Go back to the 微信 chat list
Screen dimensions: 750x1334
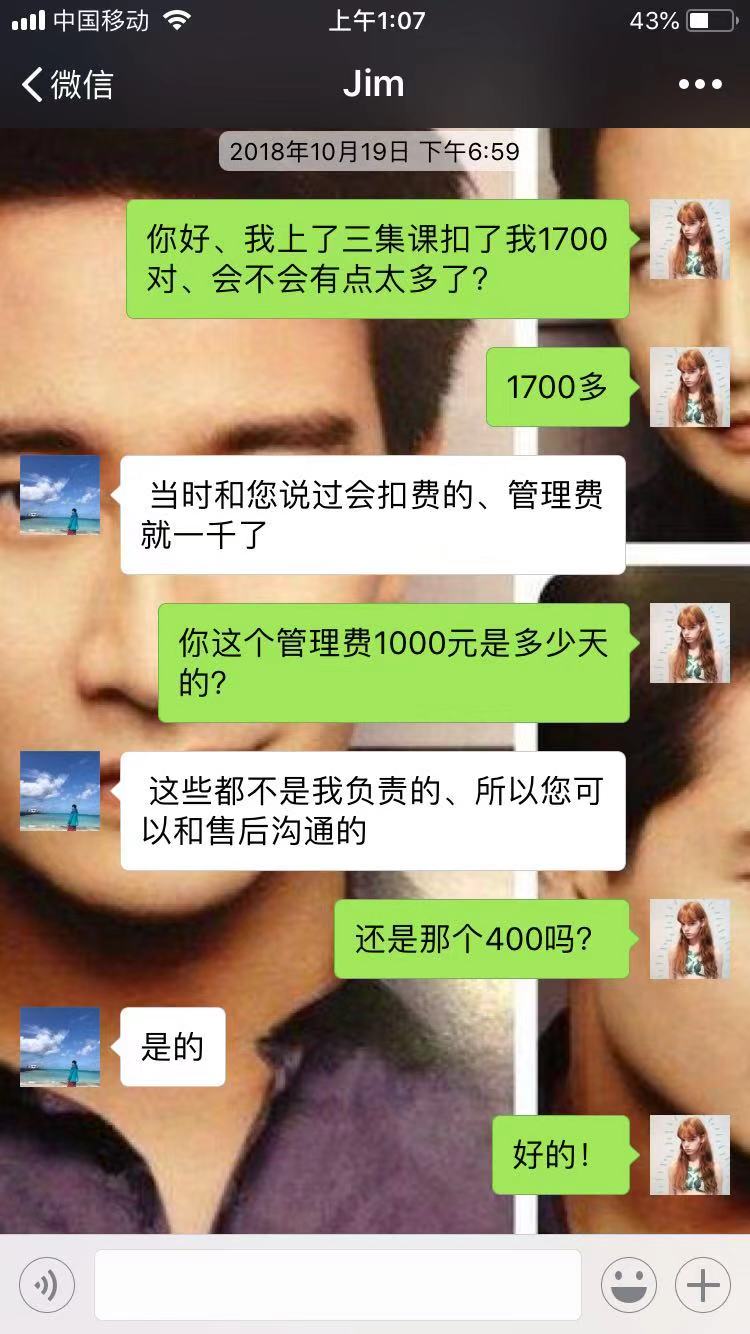click(x=67, y=84)
